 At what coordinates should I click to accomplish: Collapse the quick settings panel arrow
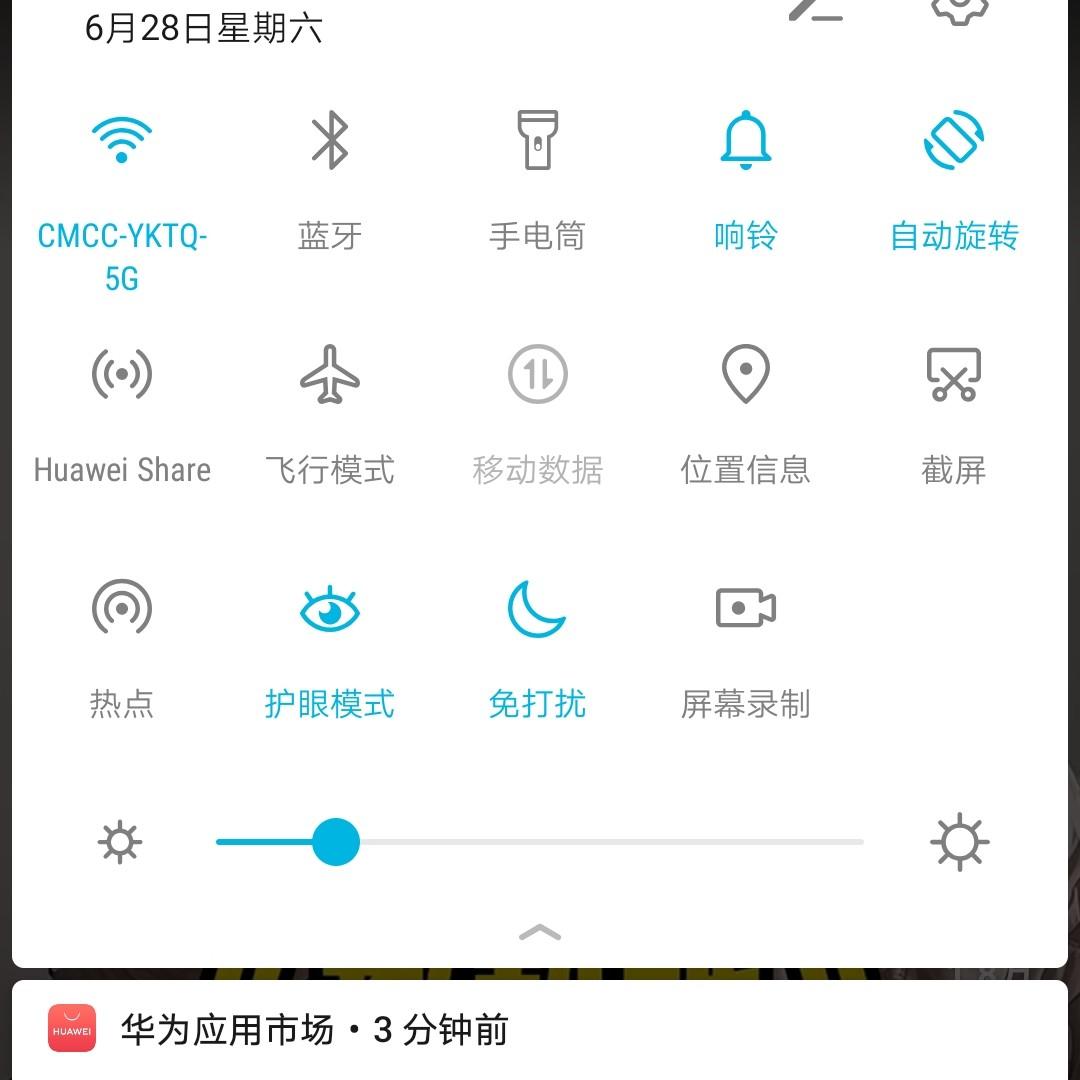click(540, 933)
